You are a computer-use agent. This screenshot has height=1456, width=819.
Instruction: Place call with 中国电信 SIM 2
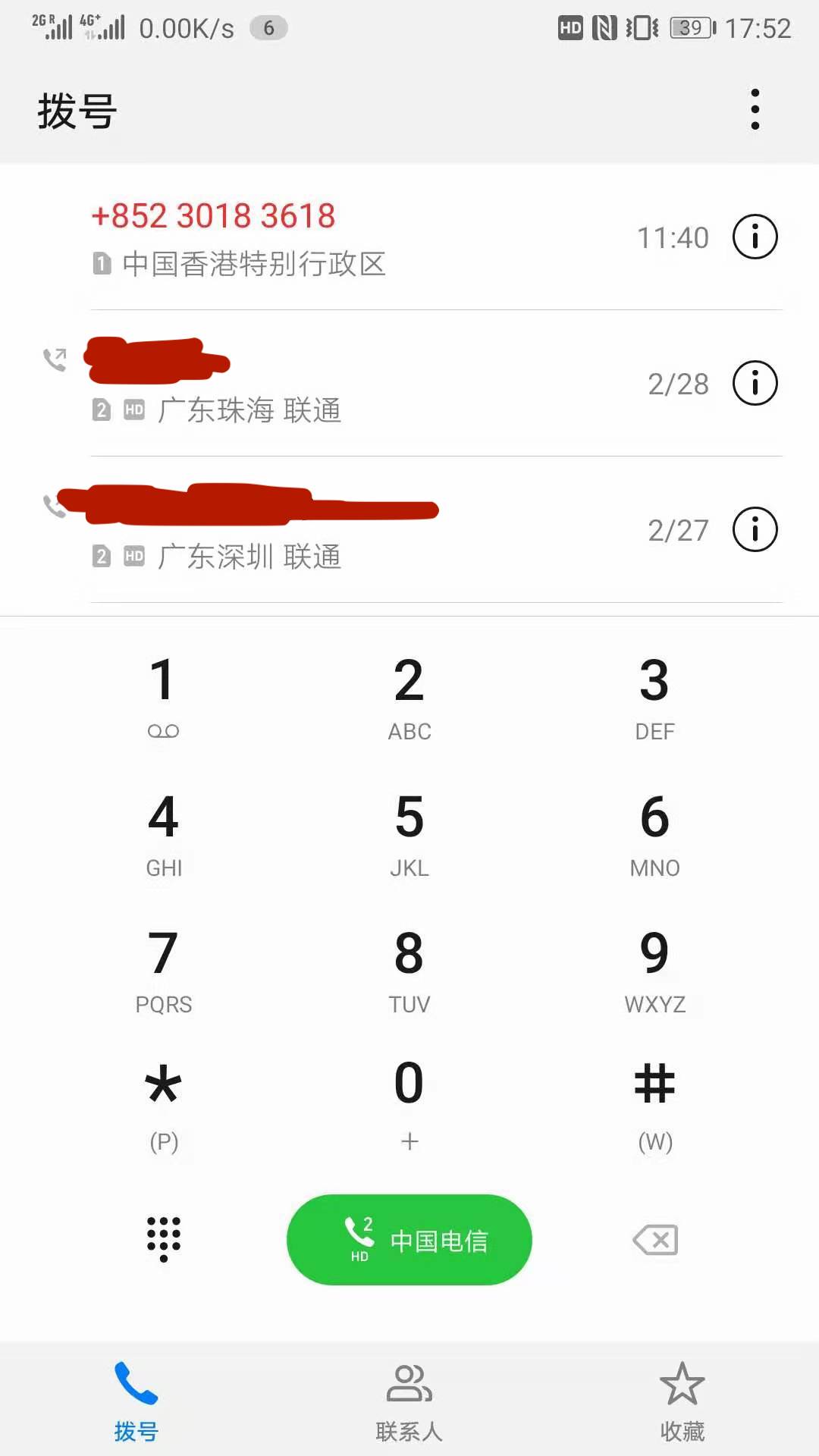[x=409, y=1239]
